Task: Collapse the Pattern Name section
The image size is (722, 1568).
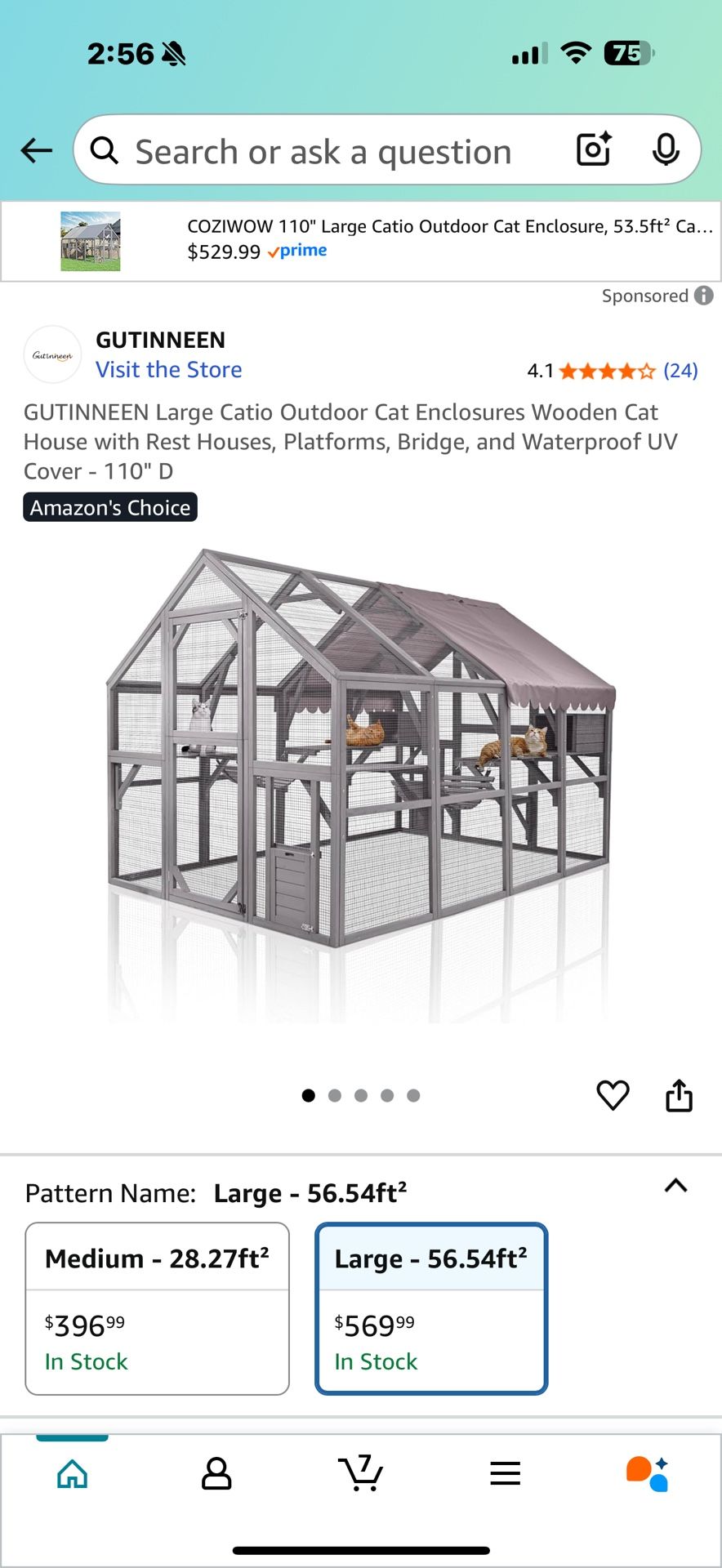Action: (675, 1186)
